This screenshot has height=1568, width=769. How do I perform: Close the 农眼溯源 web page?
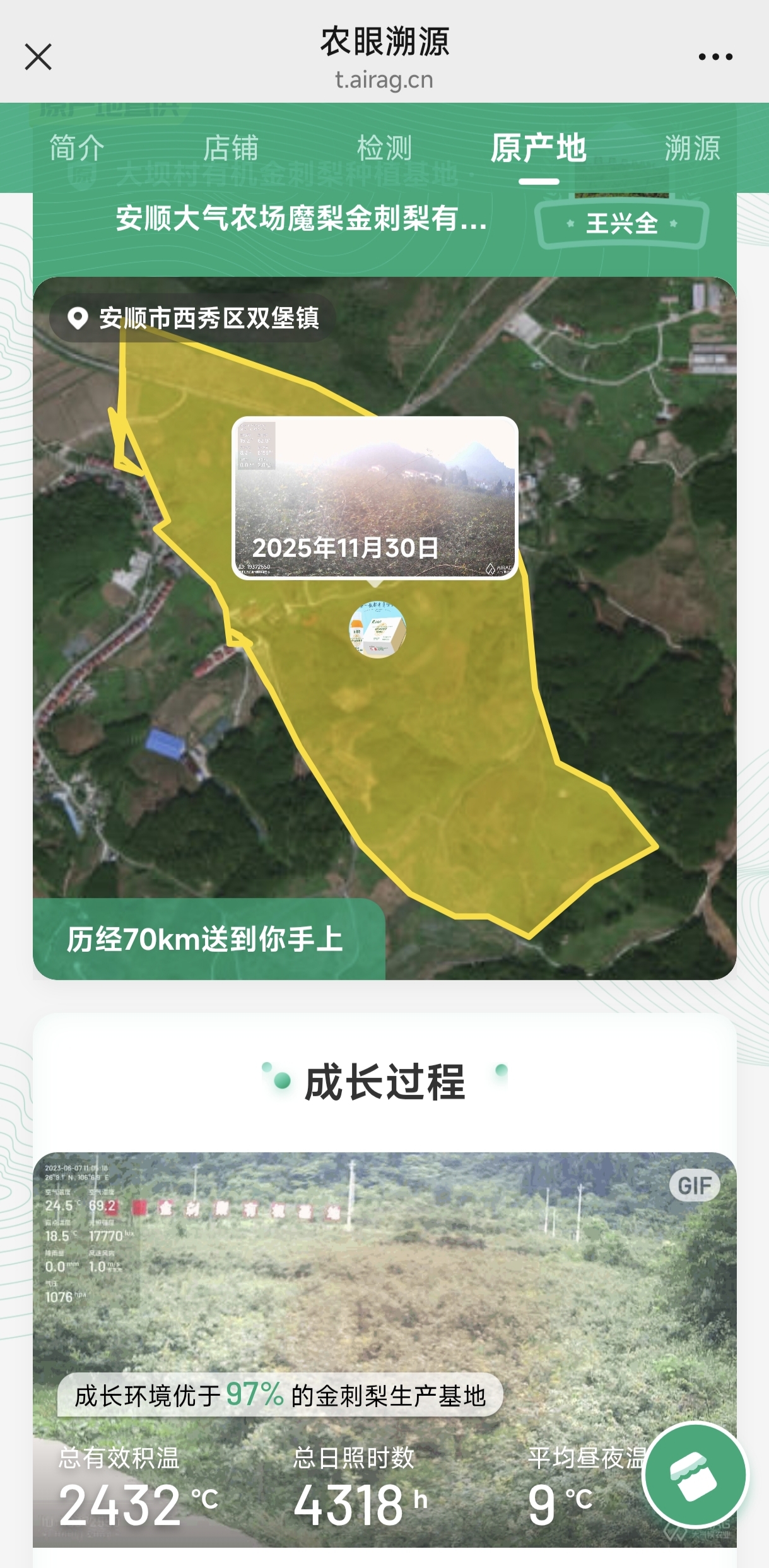(38, 57)
